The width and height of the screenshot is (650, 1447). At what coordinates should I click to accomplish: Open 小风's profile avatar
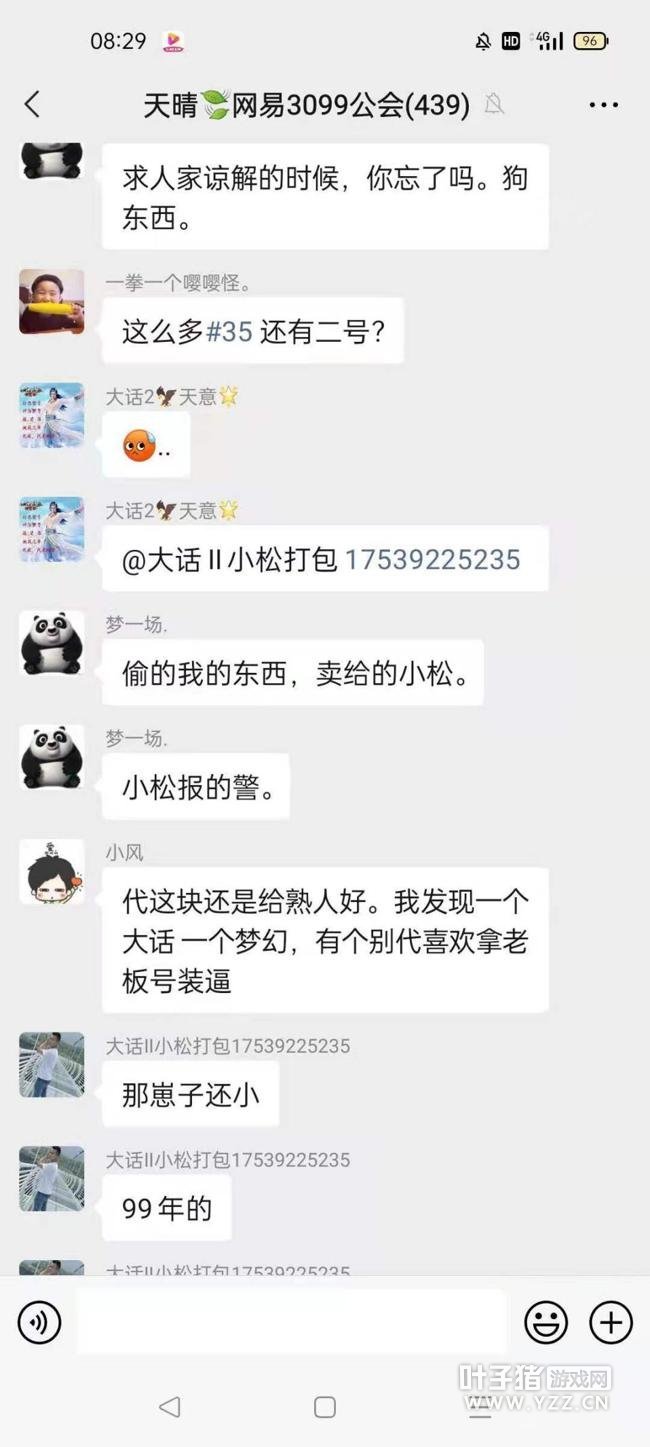pos(52,872)
